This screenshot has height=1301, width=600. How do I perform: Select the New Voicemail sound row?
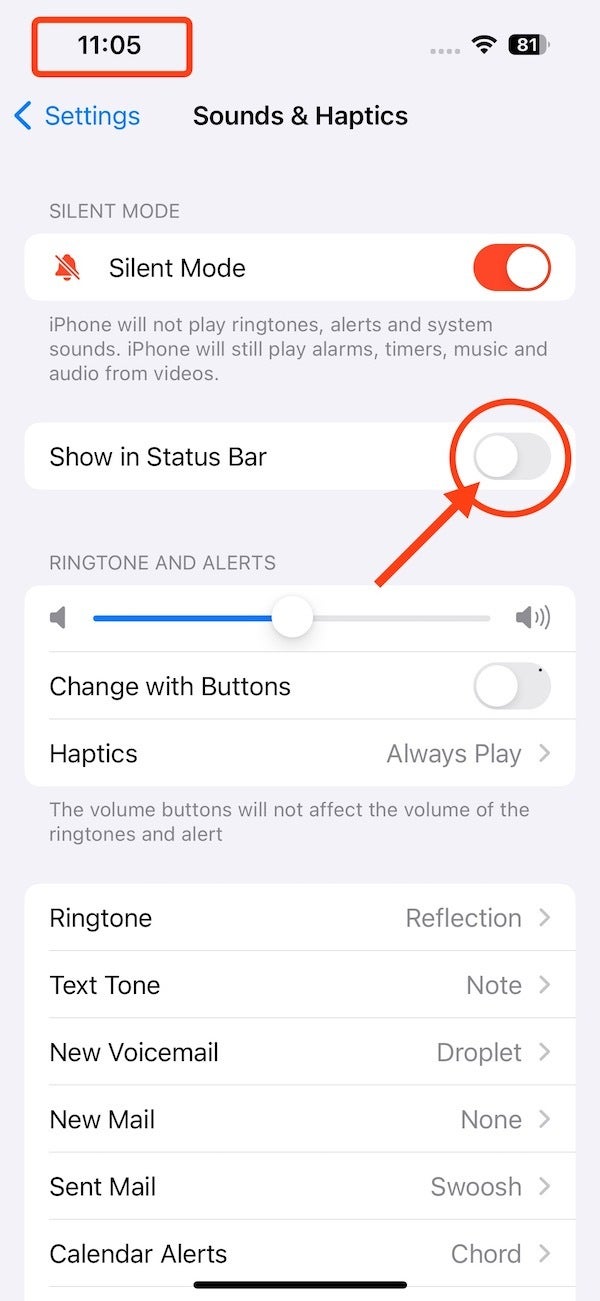[300, 1052]
